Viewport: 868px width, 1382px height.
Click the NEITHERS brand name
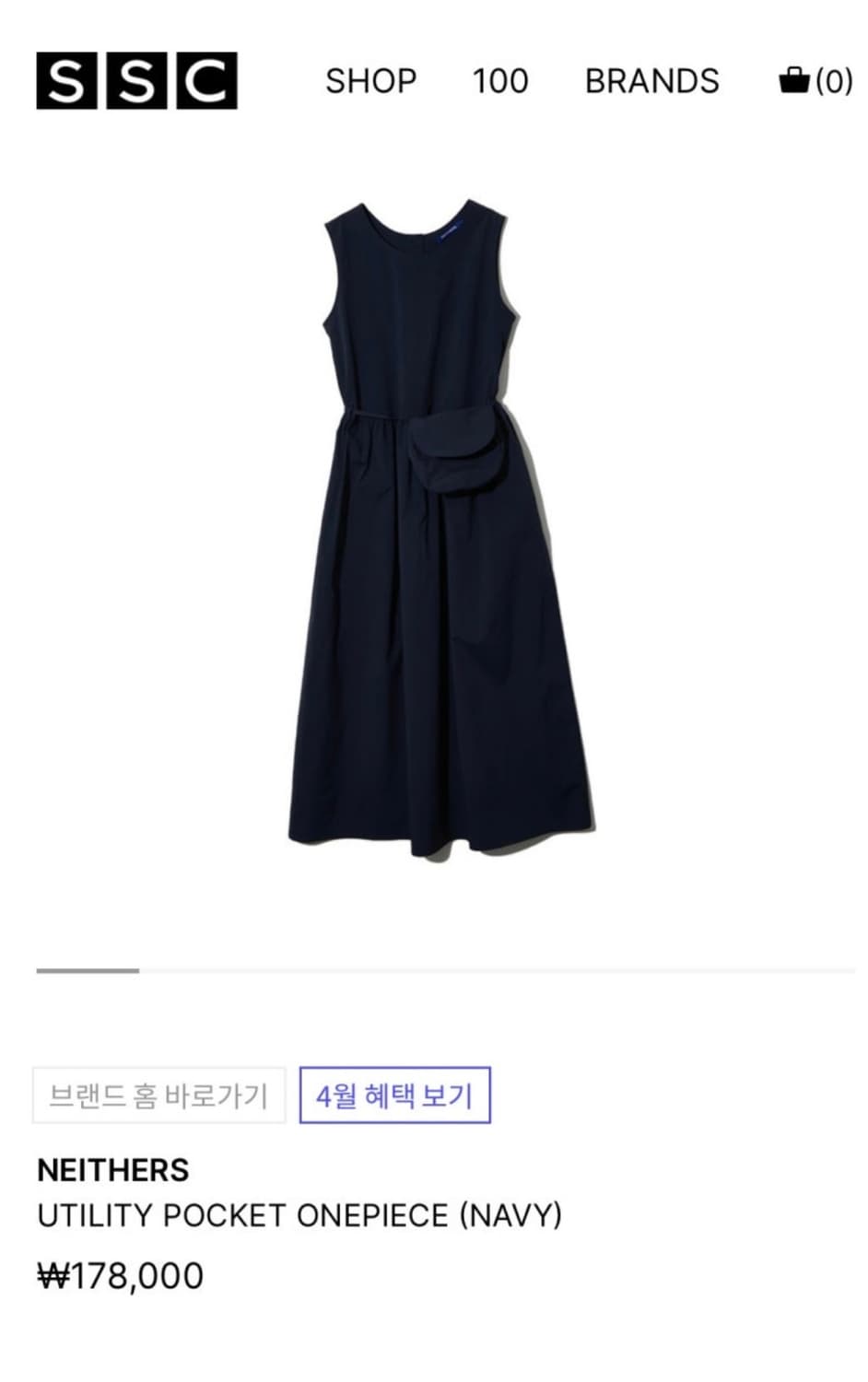point(112,1170)
